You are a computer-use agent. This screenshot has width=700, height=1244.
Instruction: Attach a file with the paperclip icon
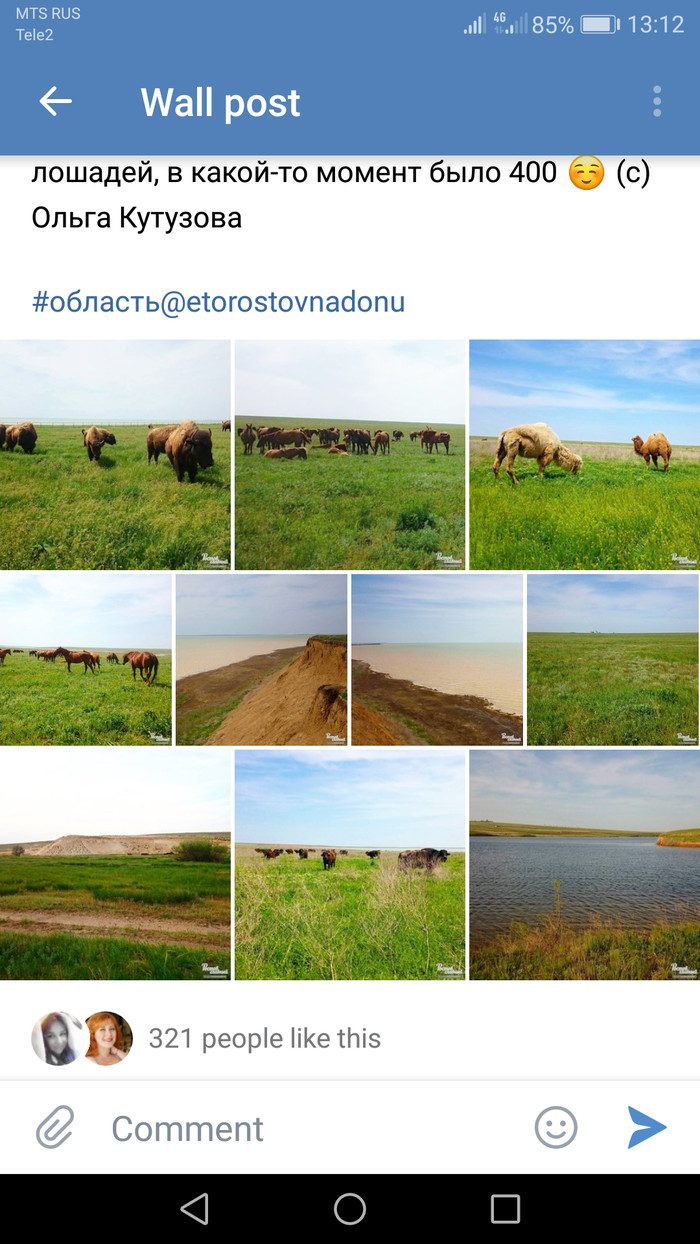tap(55, 1129)
